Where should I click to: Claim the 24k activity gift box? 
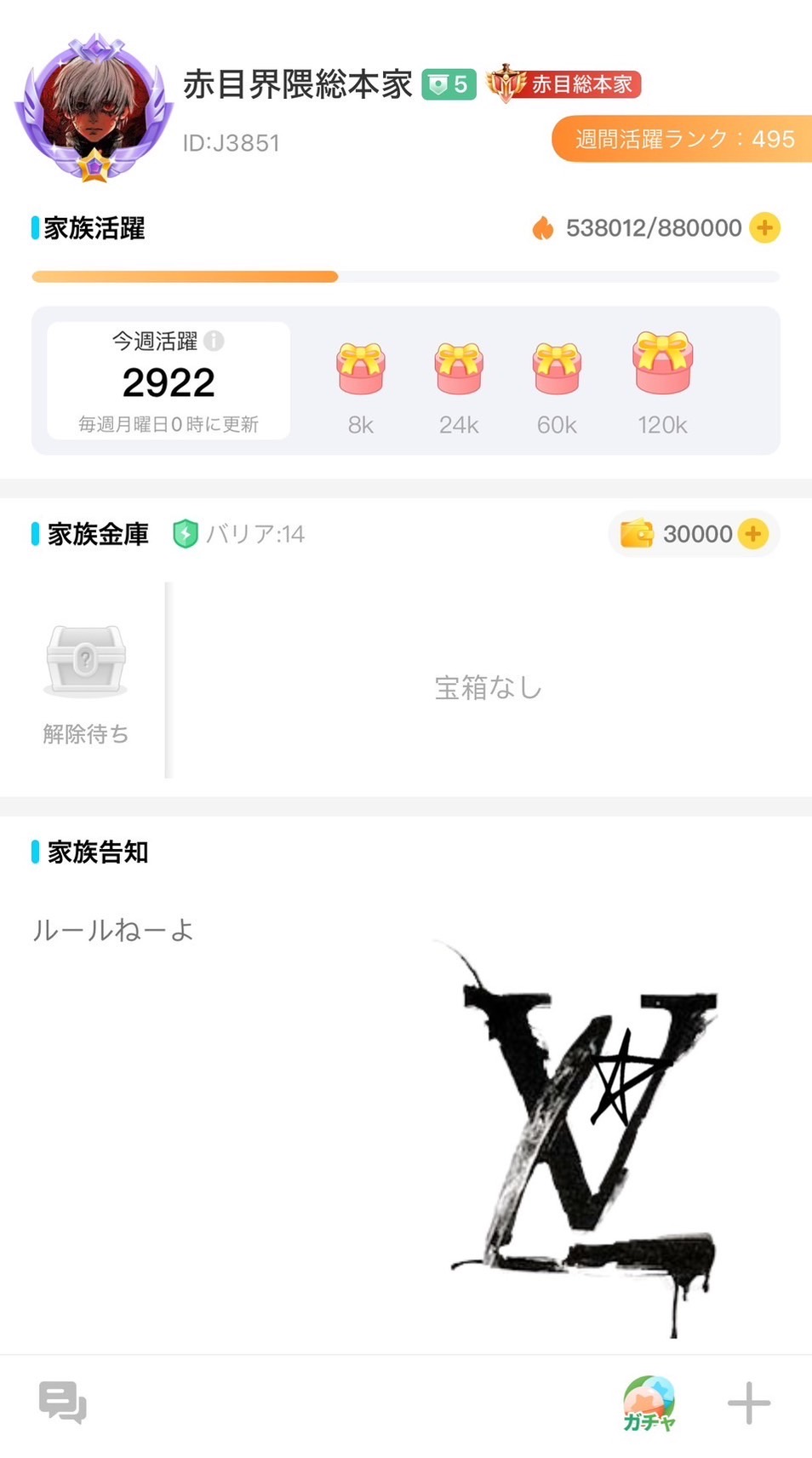pyautogui.click(x=459, y=370)
